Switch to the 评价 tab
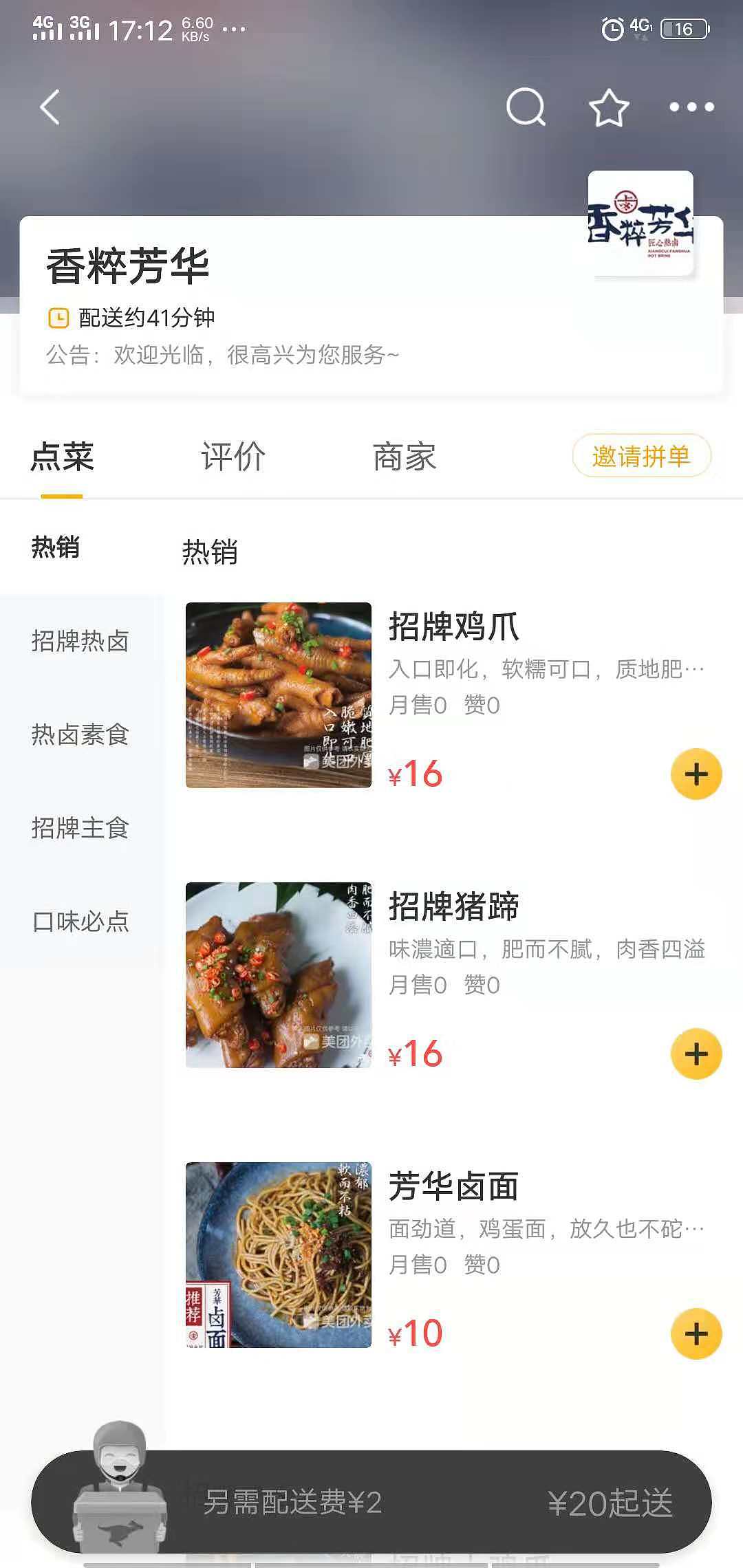The width and height of the screenshot is (743, 1568). 232,455
